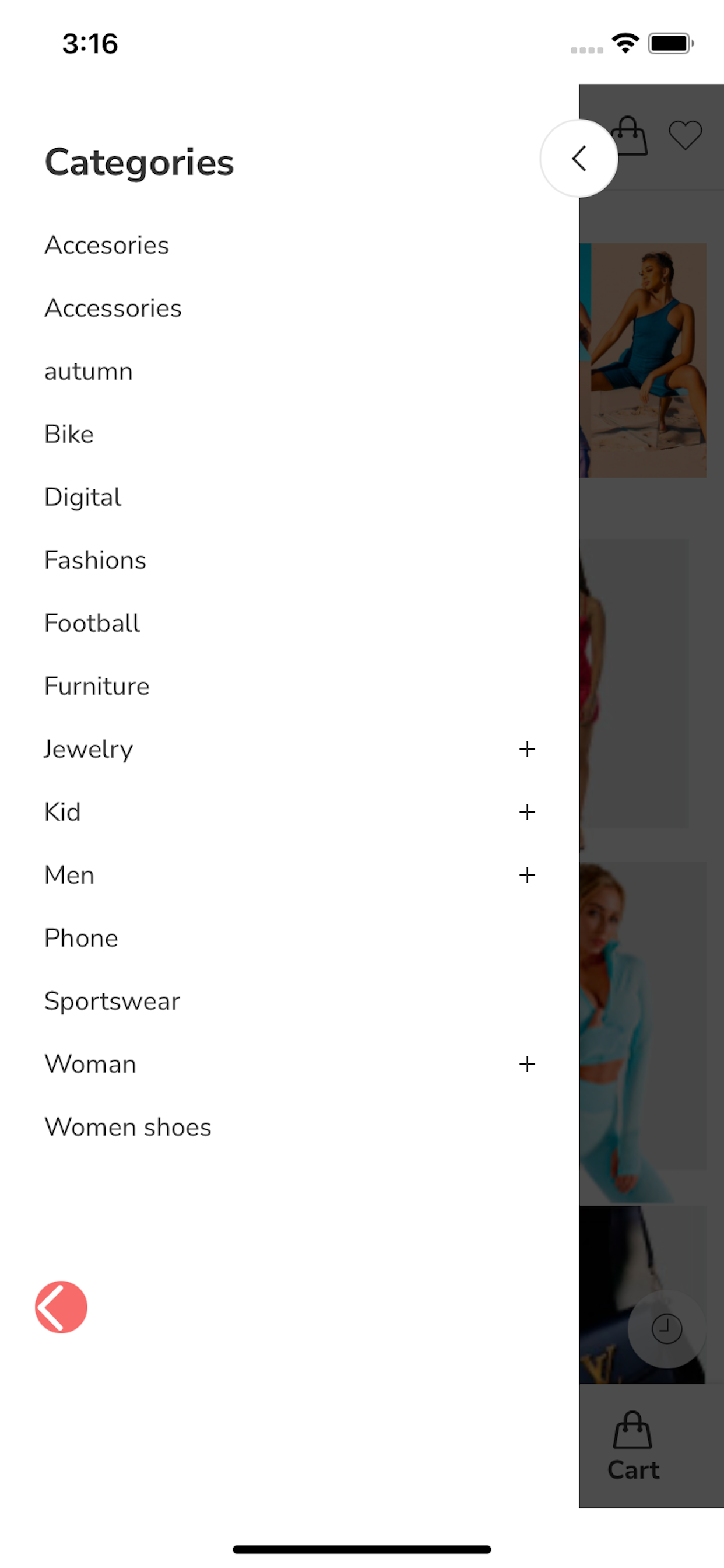Open the Phone category

(x=82, y=938)
